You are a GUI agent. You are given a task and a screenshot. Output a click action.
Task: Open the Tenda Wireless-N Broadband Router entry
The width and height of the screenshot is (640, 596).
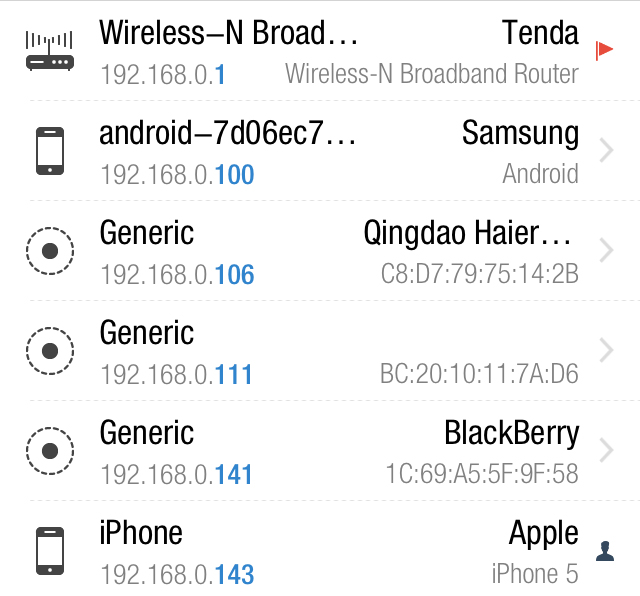point(320,51)
